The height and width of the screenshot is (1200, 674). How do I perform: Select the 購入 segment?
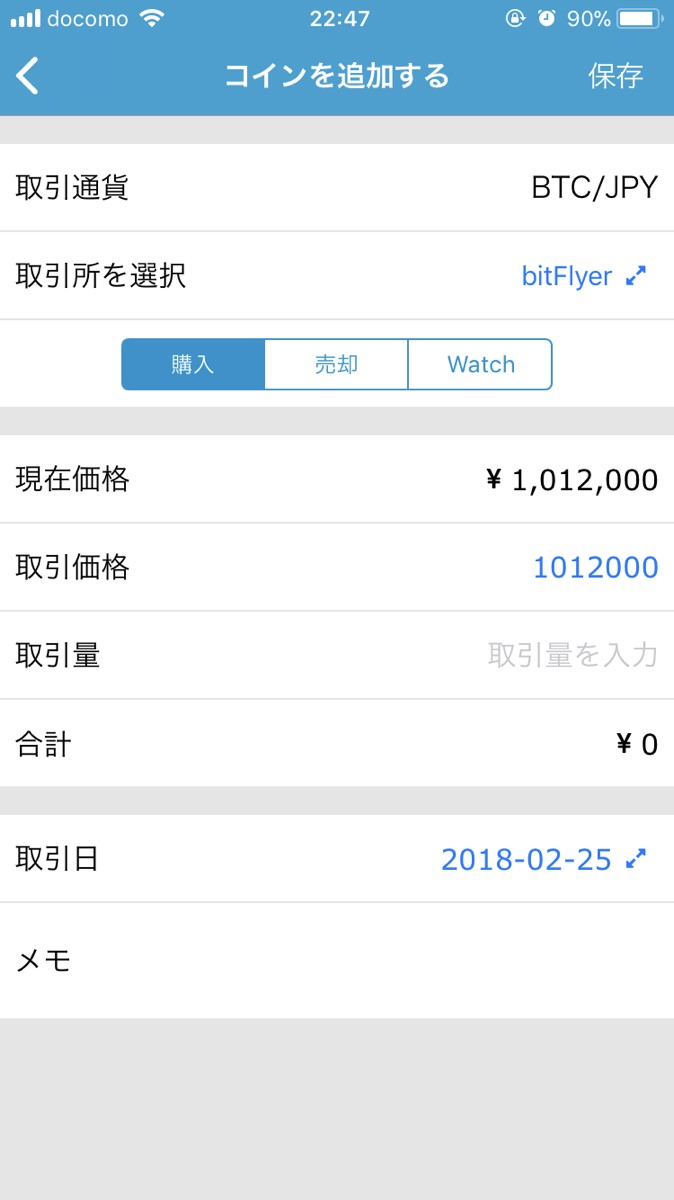pyautogui.click(x=193, y=364)
